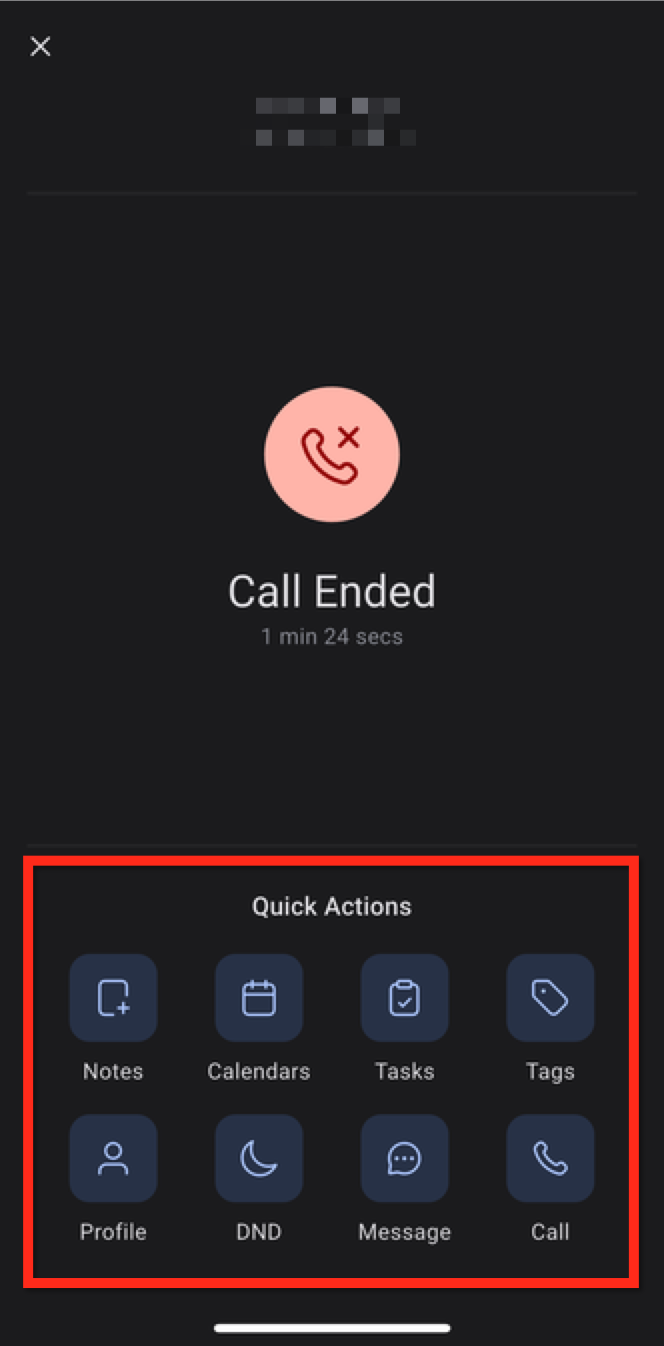Add a note via Notes quick action
The width and height of the screenshot is (664, 1346).
pos(113,998)
